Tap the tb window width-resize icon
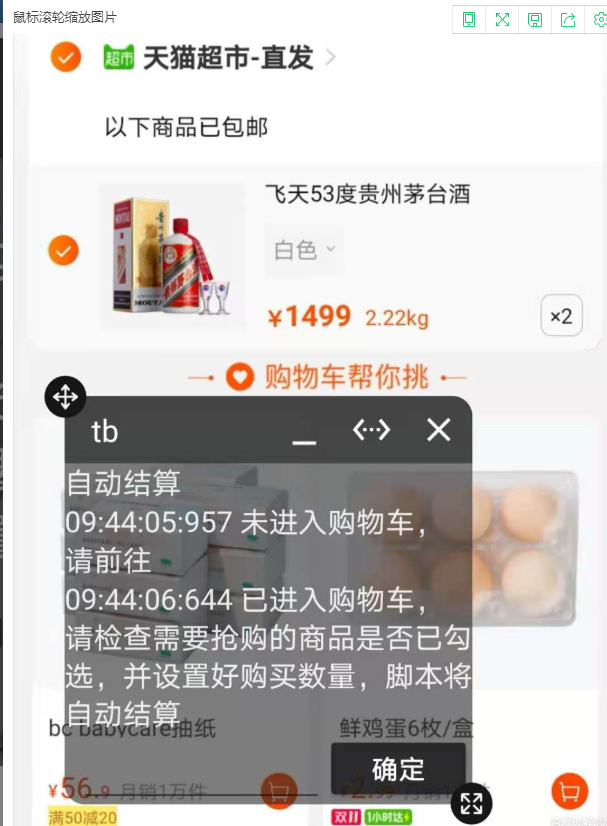The height and width of the screenshot is (826, 607). pos(371,430)
